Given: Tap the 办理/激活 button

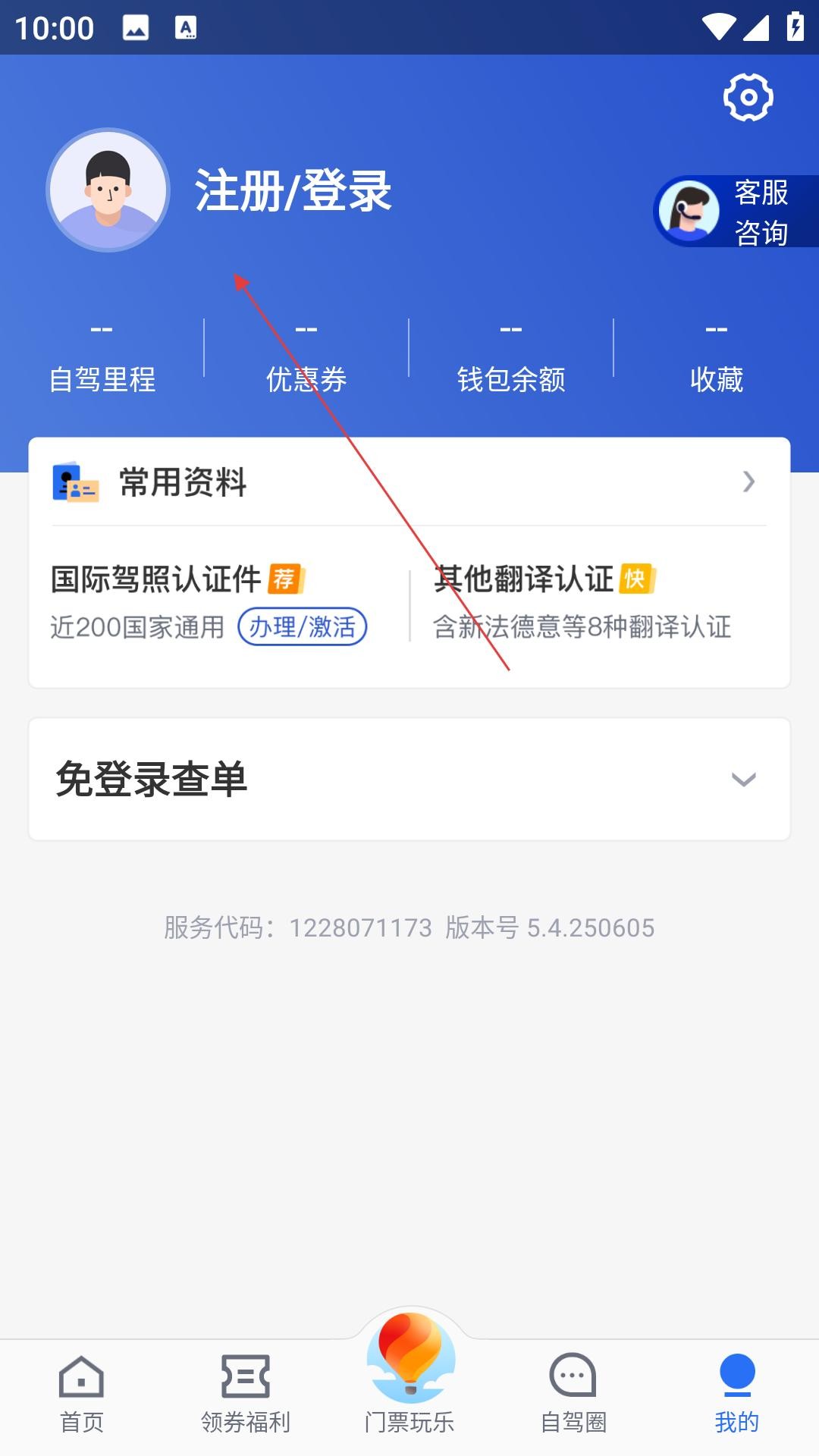Looking at the screenshot, I should pyautogui.click(x=303, y=627).
